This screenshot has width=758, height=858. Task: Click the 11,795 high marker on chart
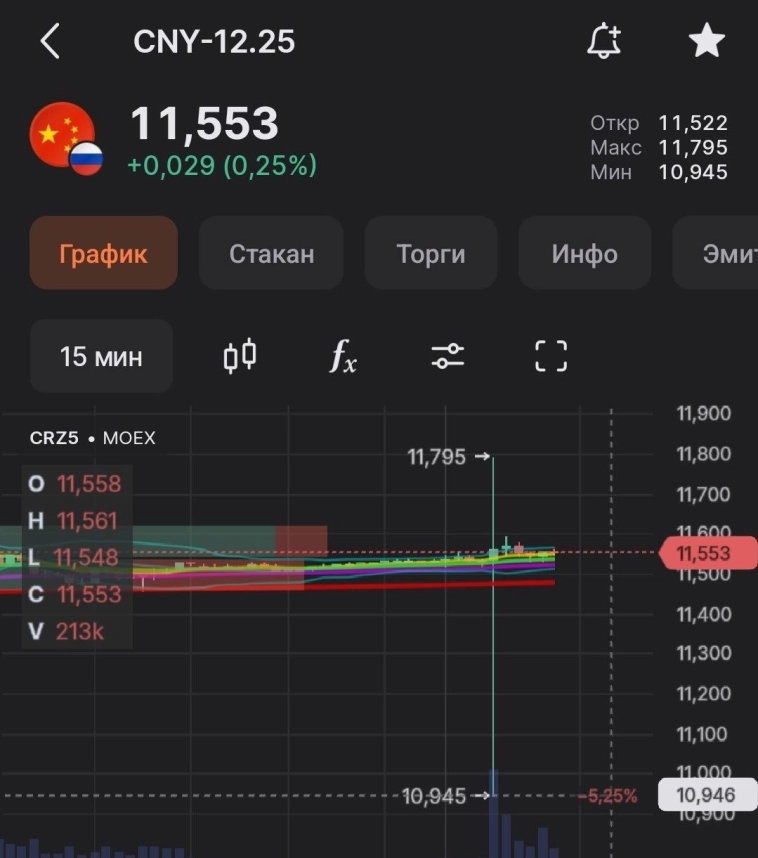click(444, 456)
